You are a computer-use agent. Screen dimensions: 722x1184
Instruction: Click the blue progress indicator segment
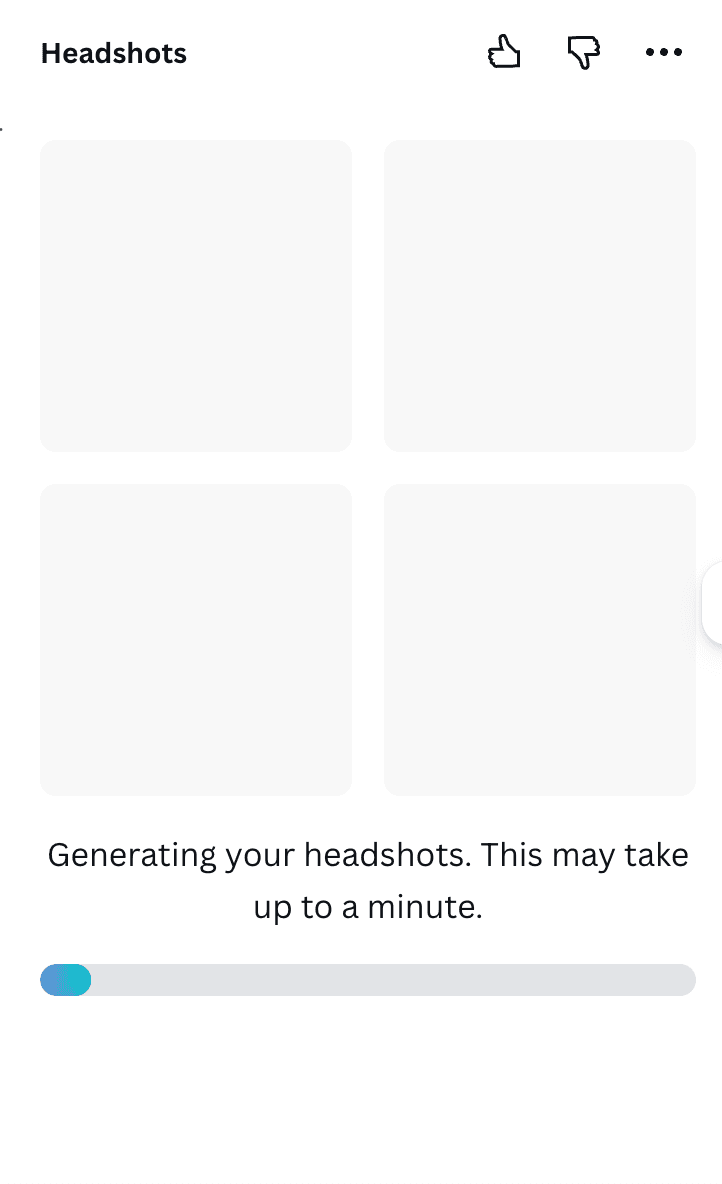tap(65, 980)
